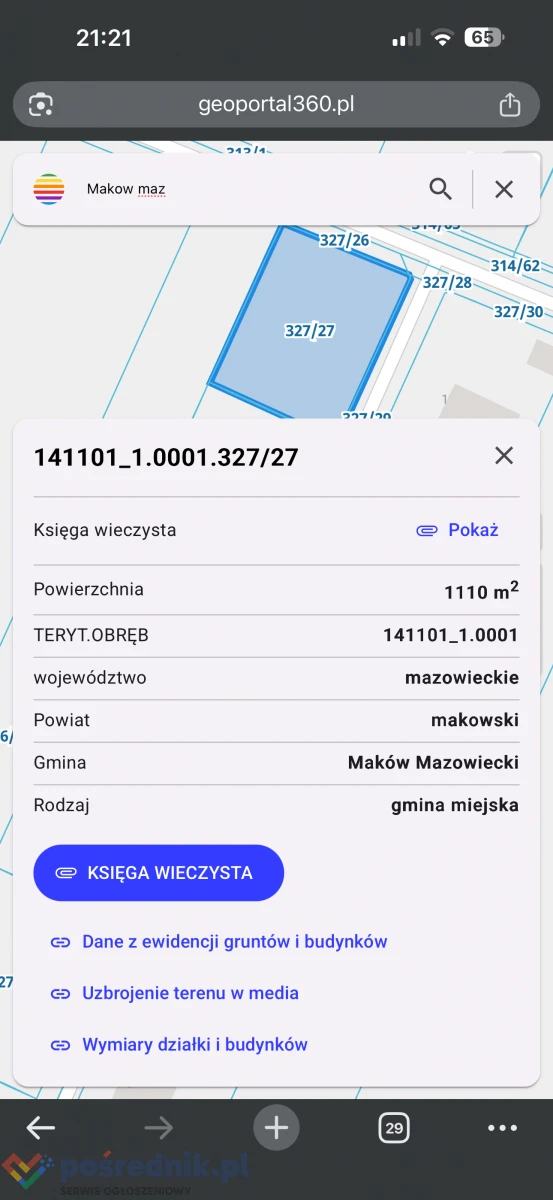Open the browser's three-dot menu

coord(502,1128)
